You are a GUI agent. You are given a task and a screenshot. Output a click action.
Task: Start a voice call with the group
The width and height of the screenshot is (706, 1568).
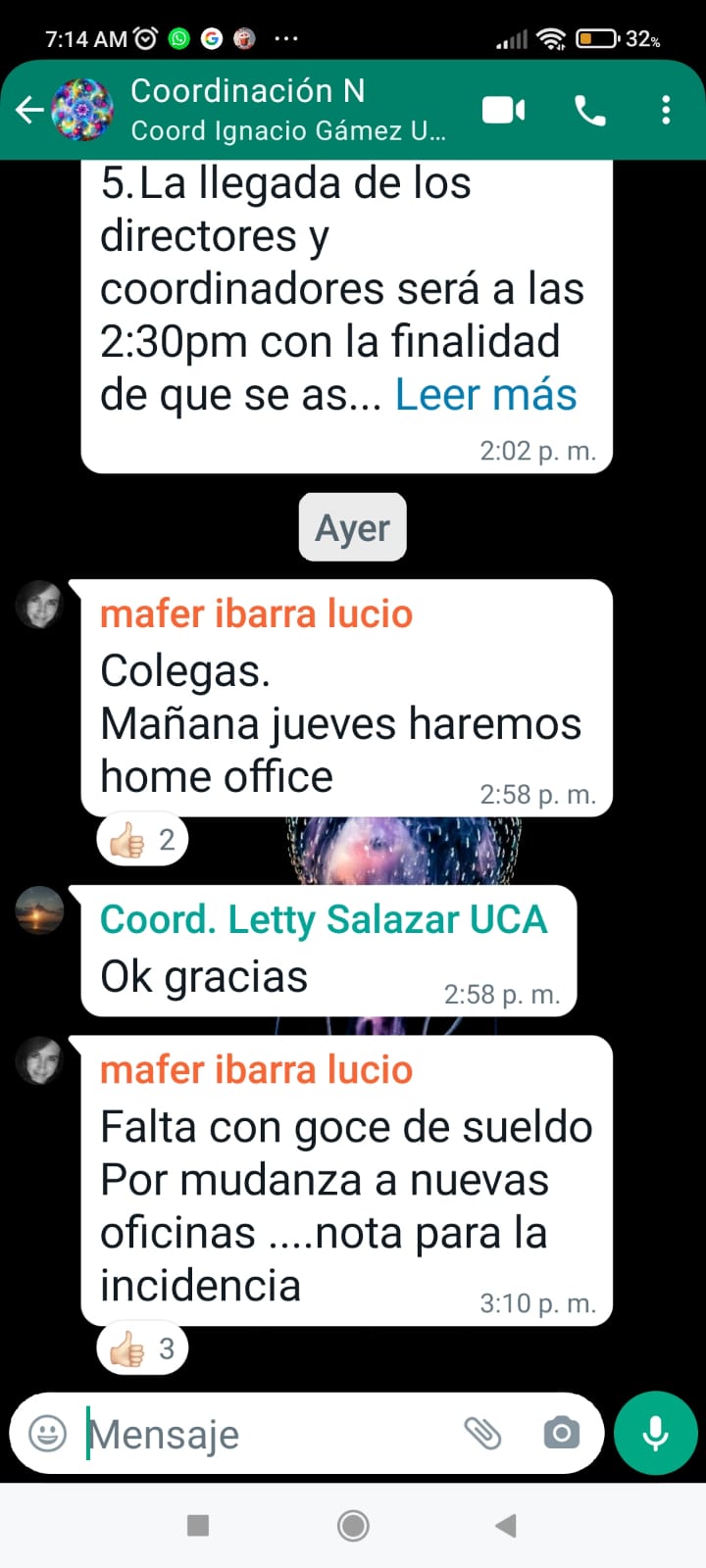pos(589,111)
